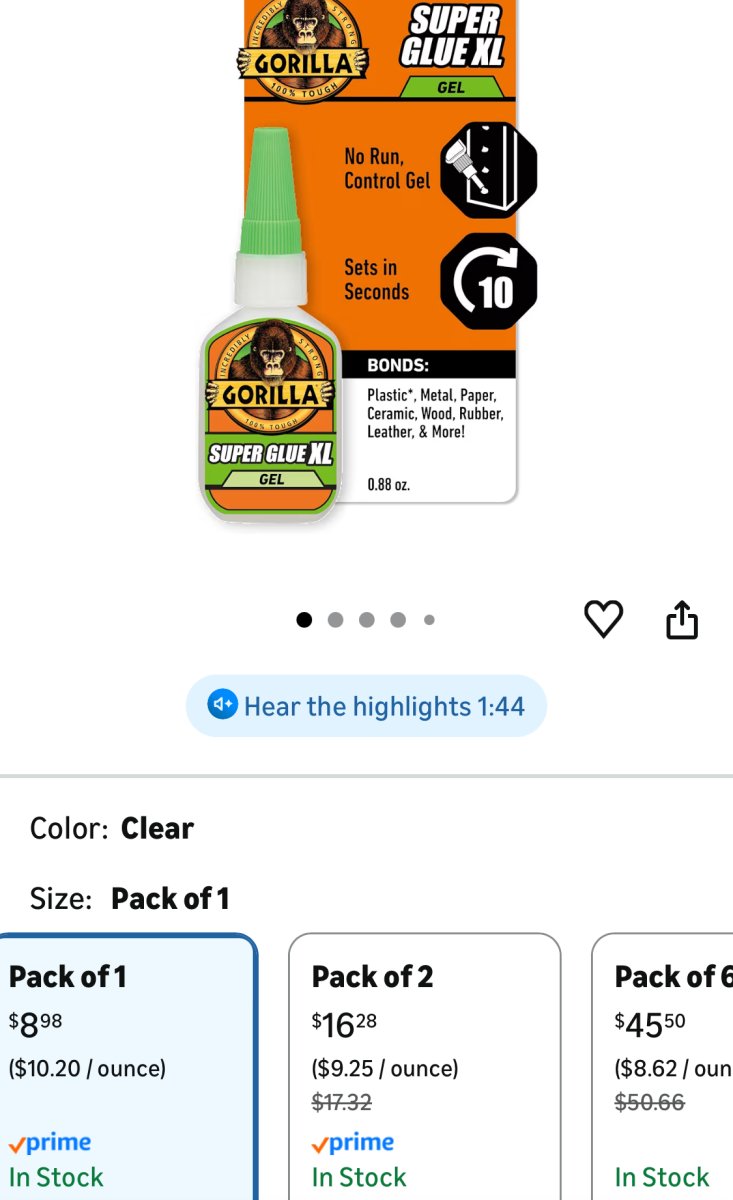This screenshot has height=1200, width=733.
Task: Pick the Pack of 6 option
Action: pyautogui.click(x=663, y=1067)
